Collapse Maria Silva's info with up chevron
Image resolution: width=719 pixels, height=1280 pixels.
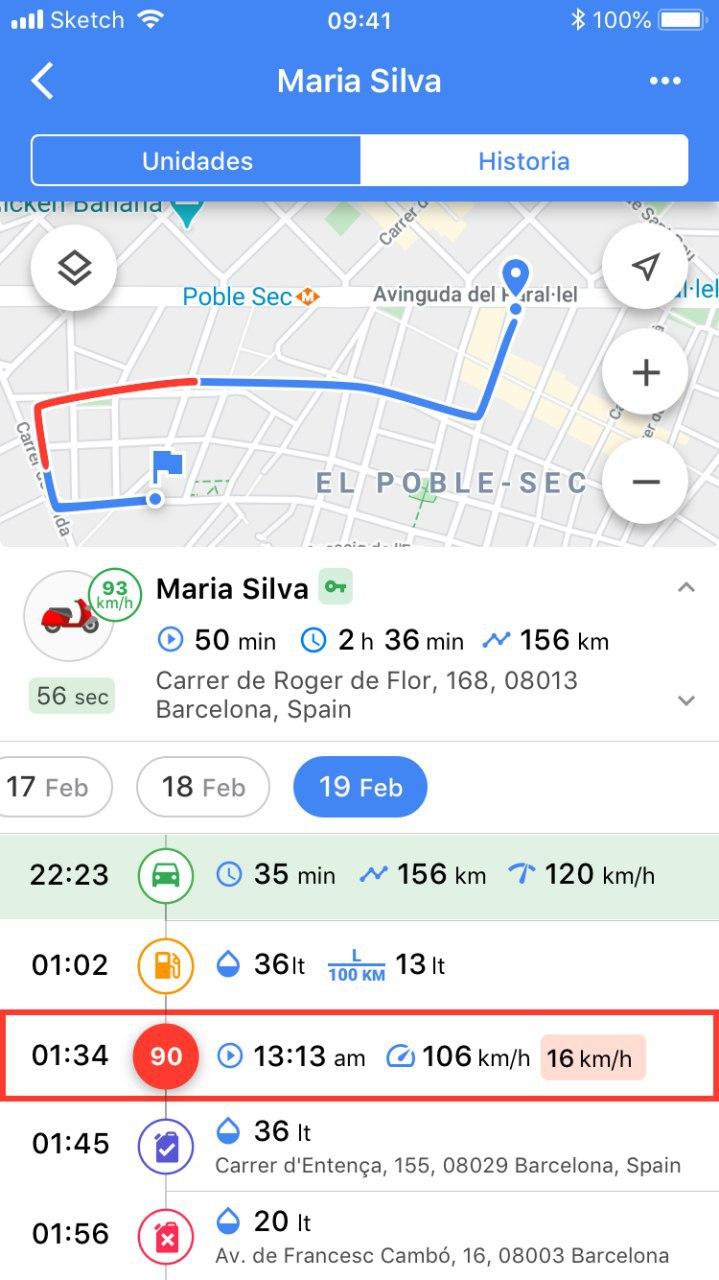click(686, 588)
